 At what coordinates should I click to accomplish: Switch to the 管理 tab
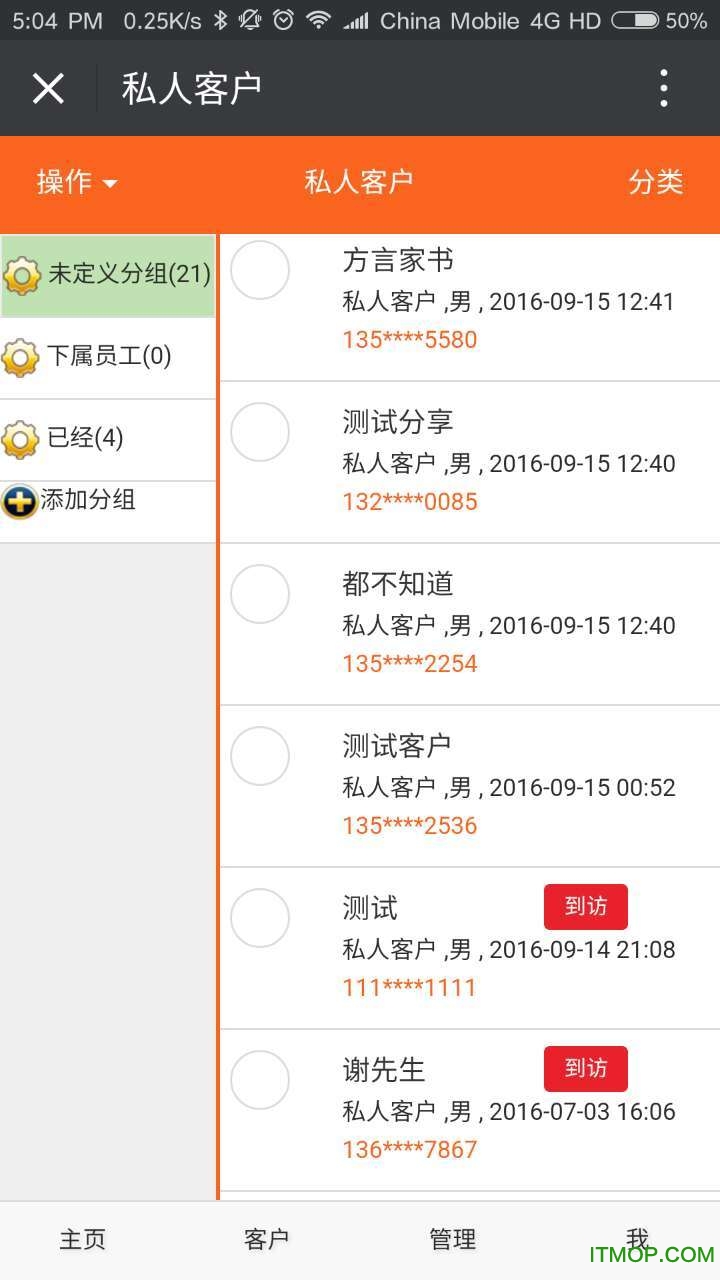point(451,1238)
